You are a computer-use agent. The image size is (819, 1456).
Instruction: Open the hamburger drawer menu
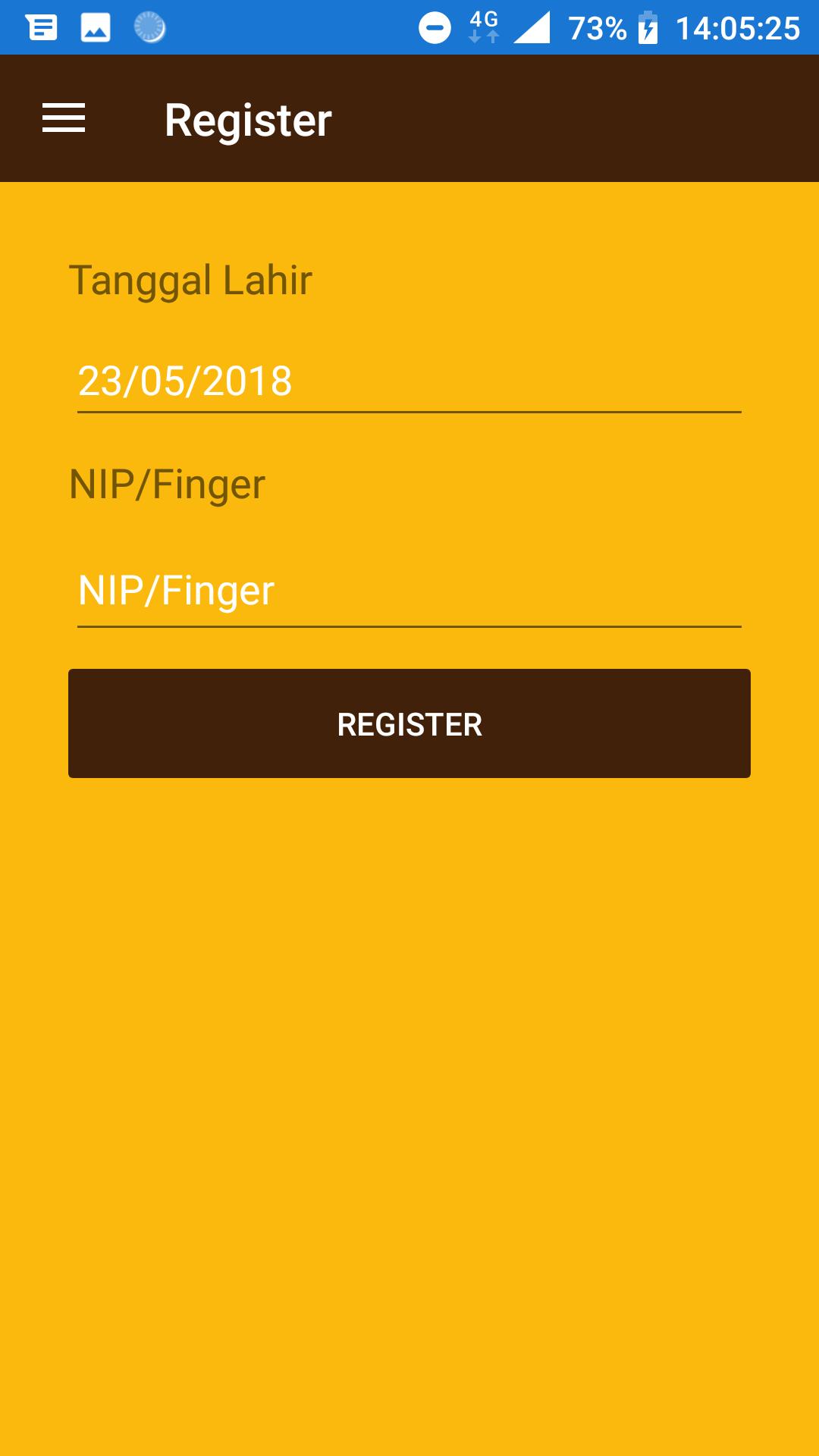64,119
